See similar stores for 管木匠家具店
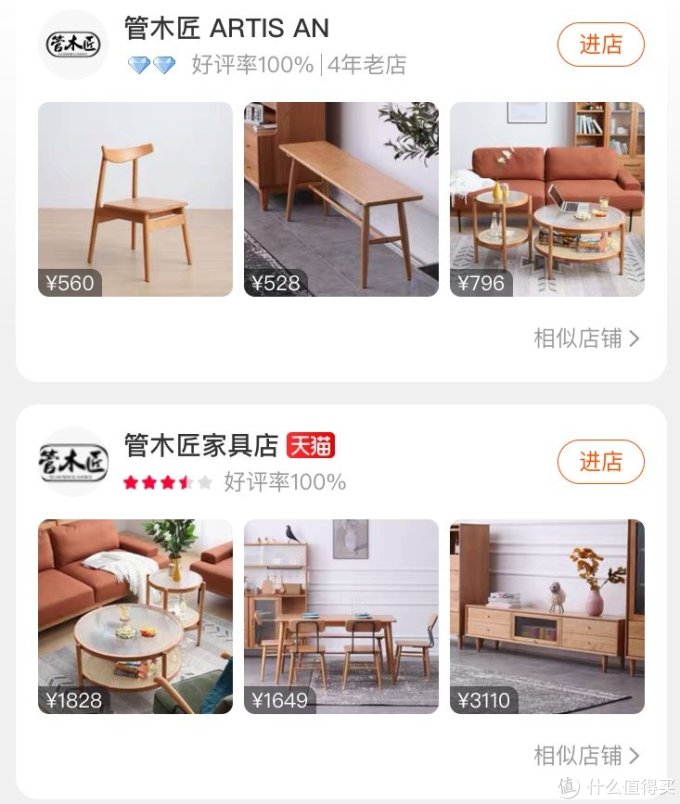680x804 pixels. [x=586, y=755]
